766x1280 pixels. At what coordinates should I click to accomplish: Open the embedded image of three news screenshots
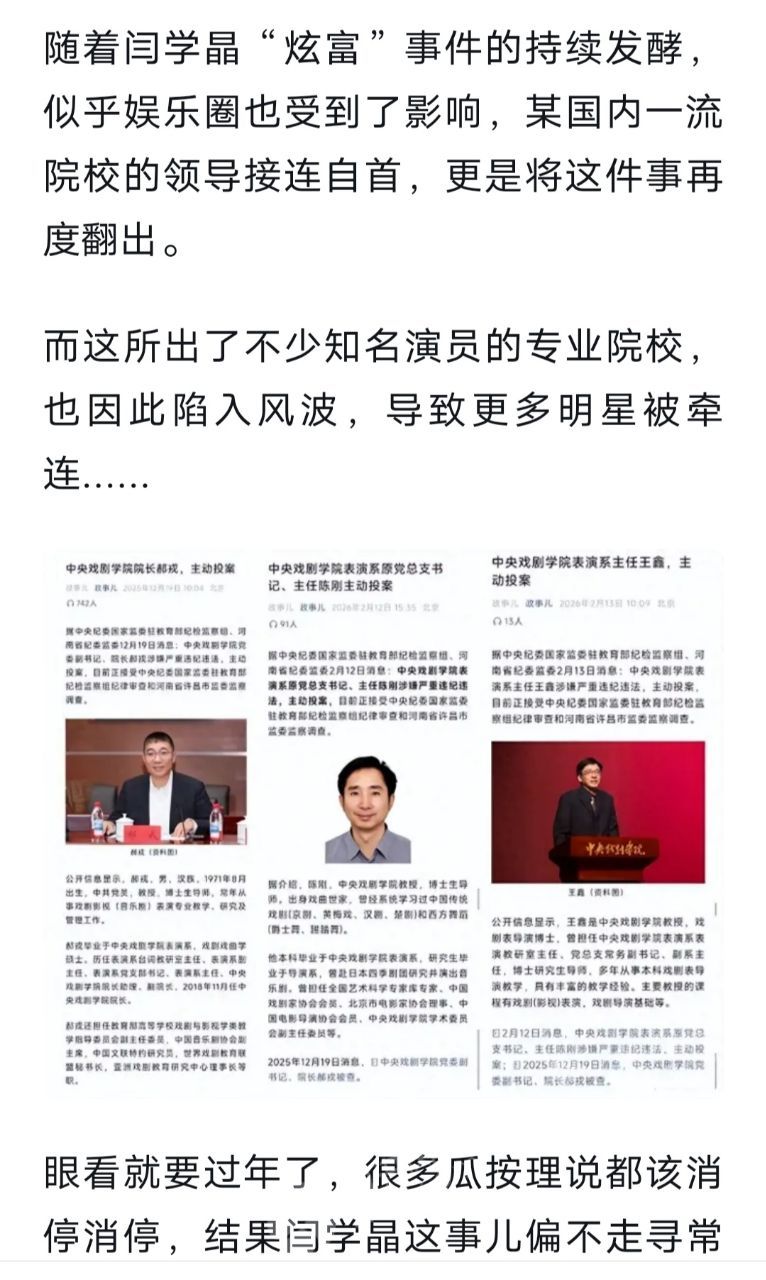(383, 822)
